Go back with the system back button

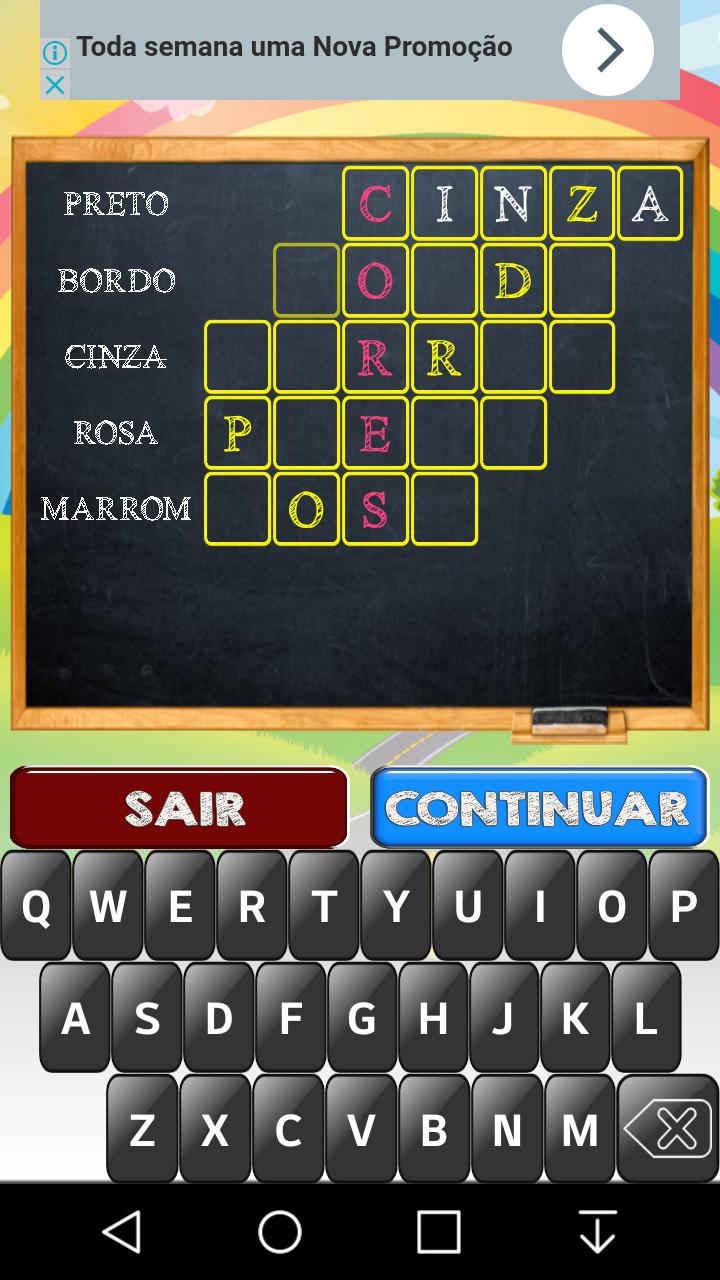pos(122,1232)
